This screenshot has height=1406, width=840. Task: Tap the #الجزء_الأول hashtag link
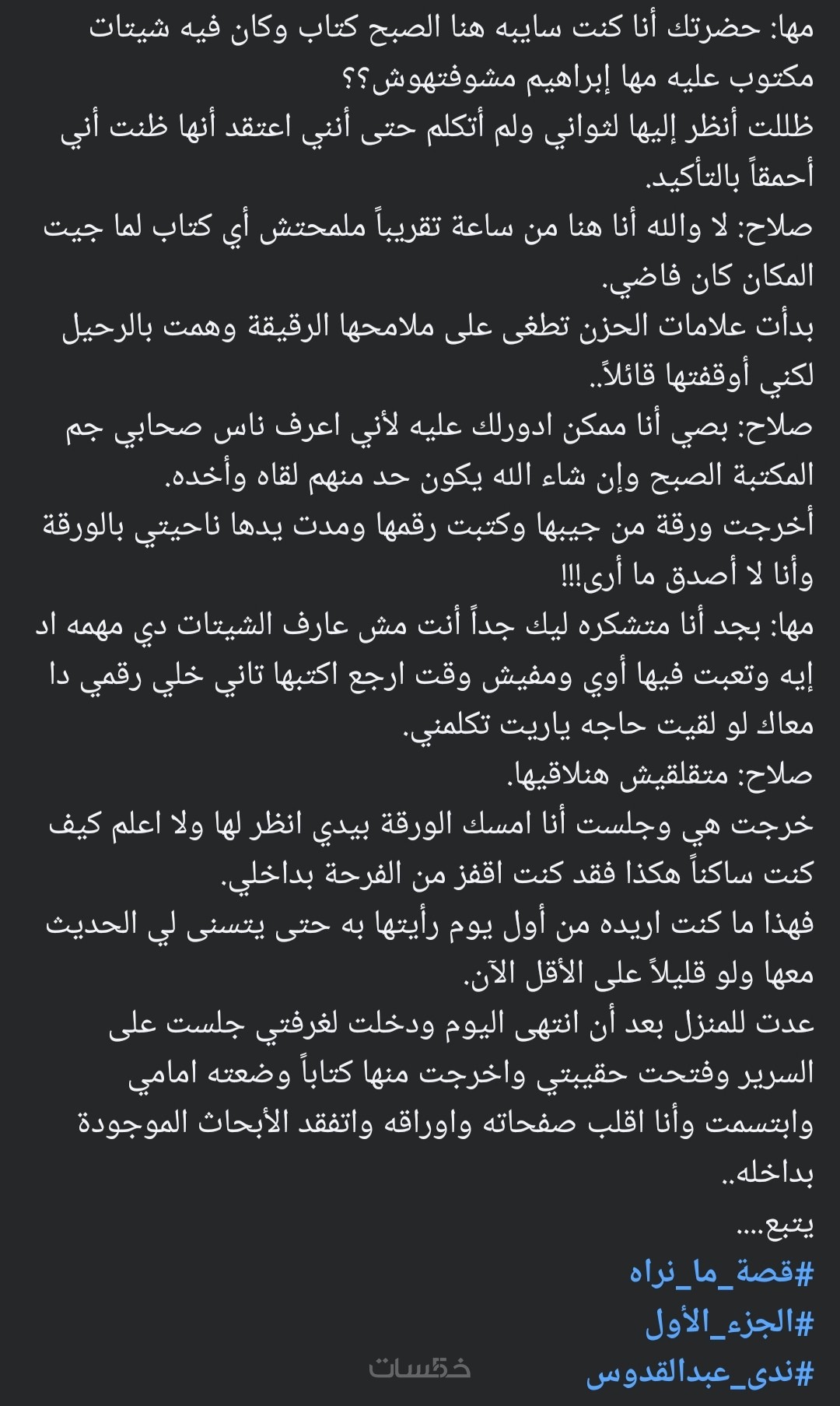729,1324
